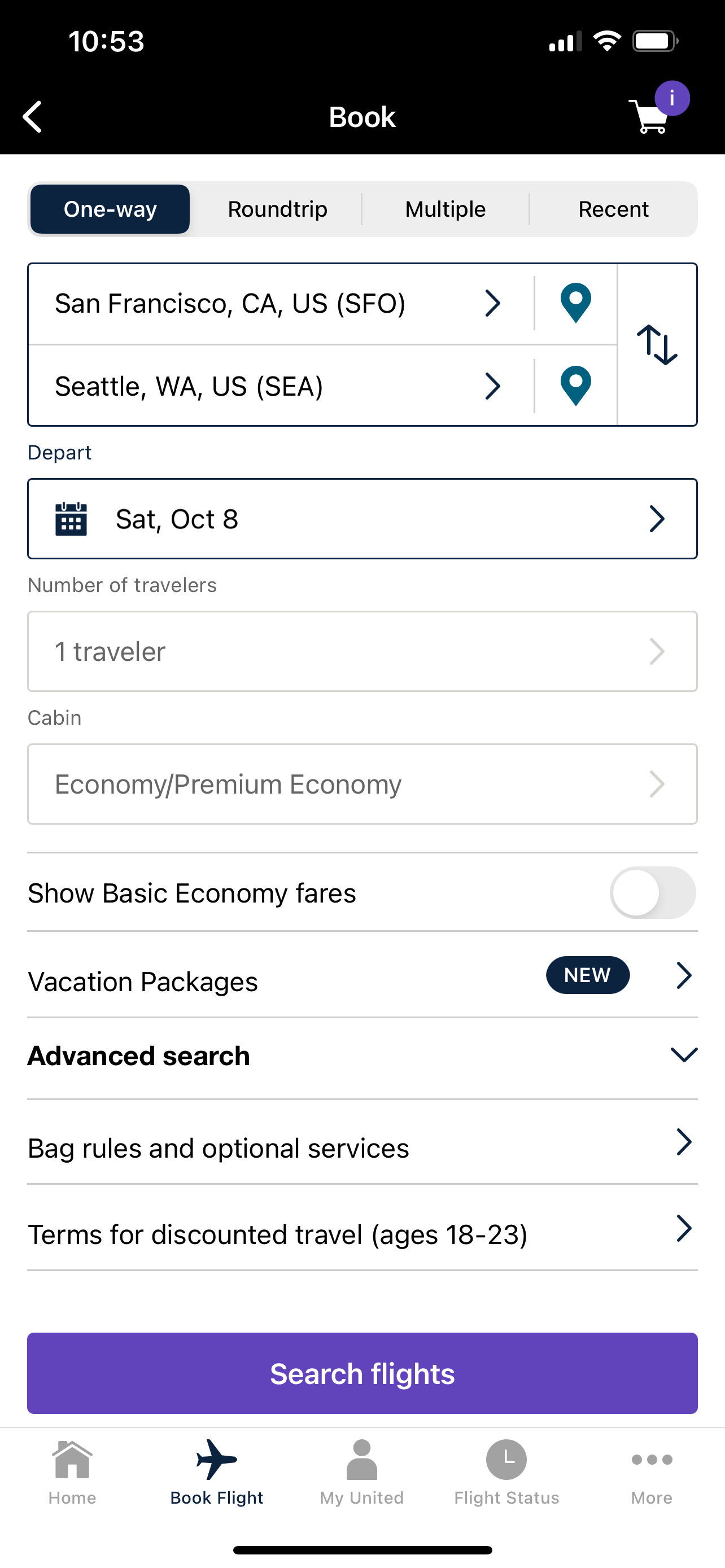The width and height of the screenshot is (725, 1568).
Task: Open Terms for discounted travel ages 18-23
Action: click(362, 1234)
